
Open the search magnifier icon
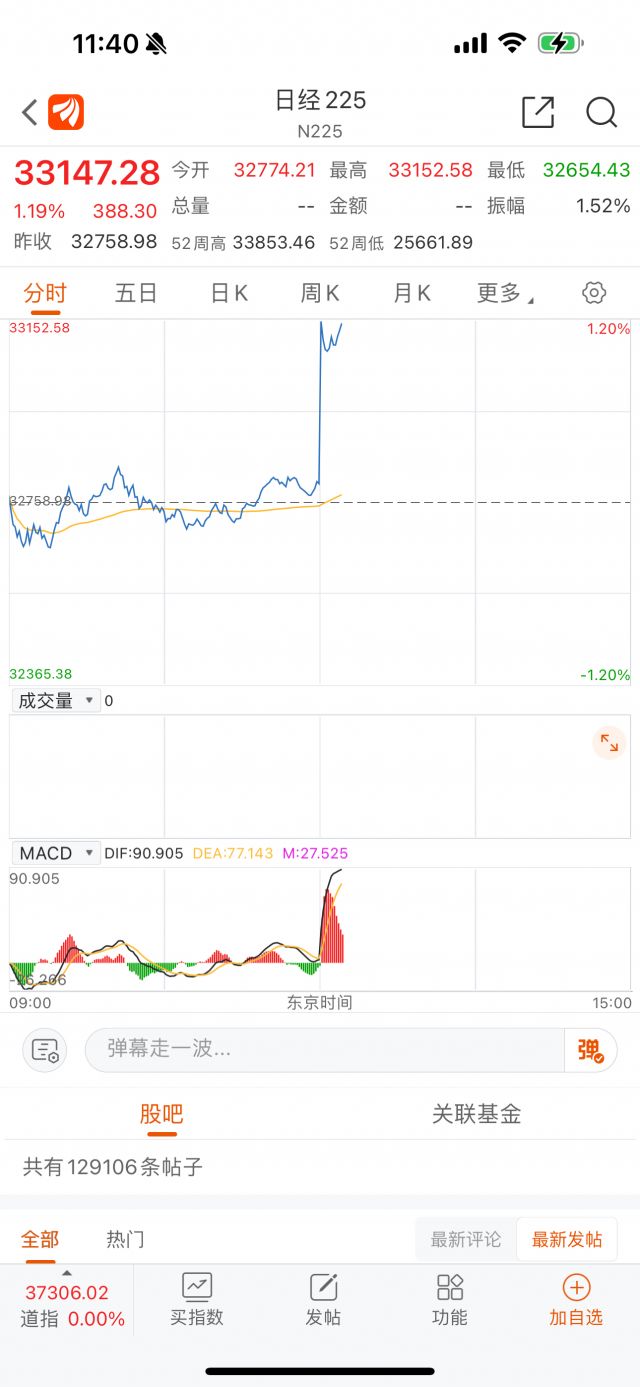click(601, 112)
